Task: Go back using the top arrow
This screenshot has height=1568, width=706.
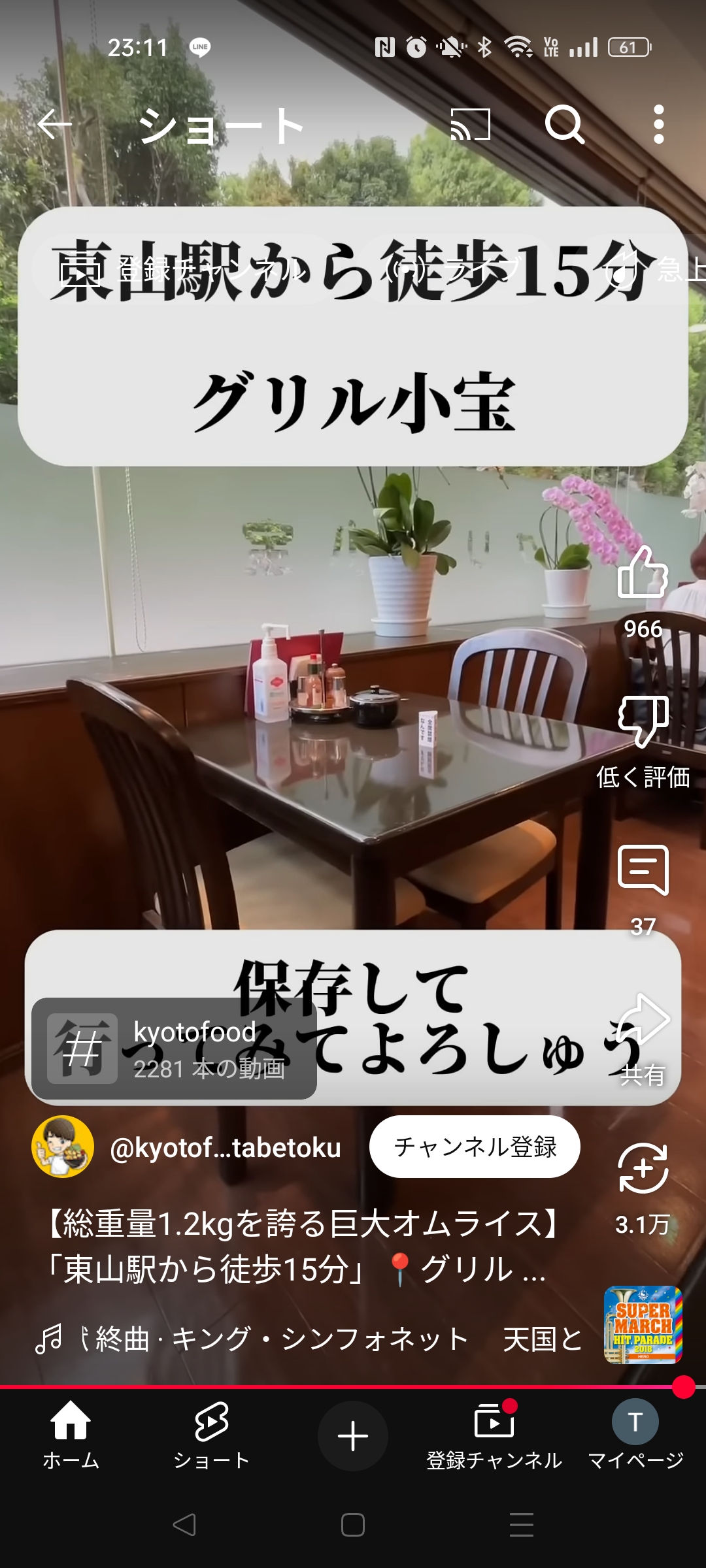Action: coord(54,124)
